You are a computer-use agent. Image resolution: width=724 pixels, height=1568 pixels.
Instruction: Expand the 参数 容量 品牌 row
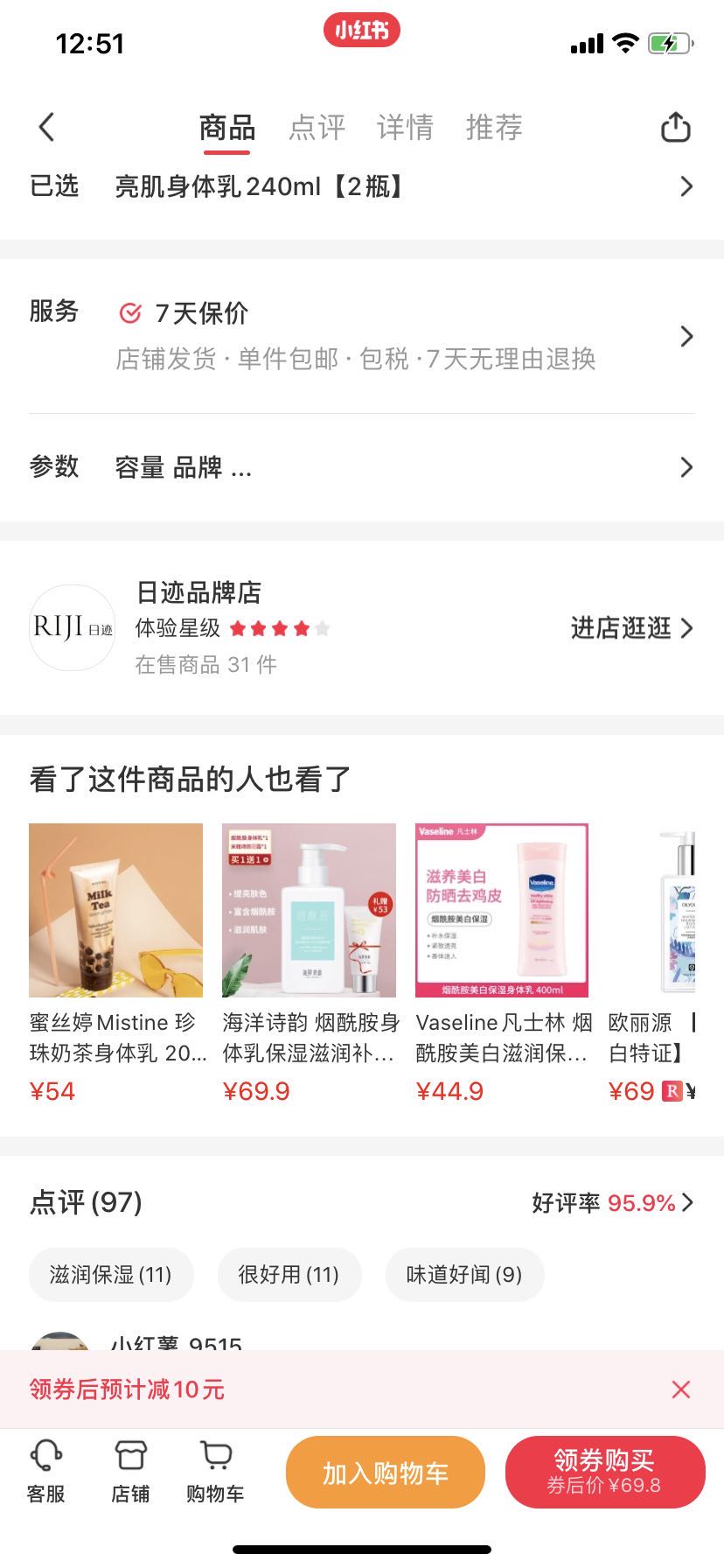[362, 467]
